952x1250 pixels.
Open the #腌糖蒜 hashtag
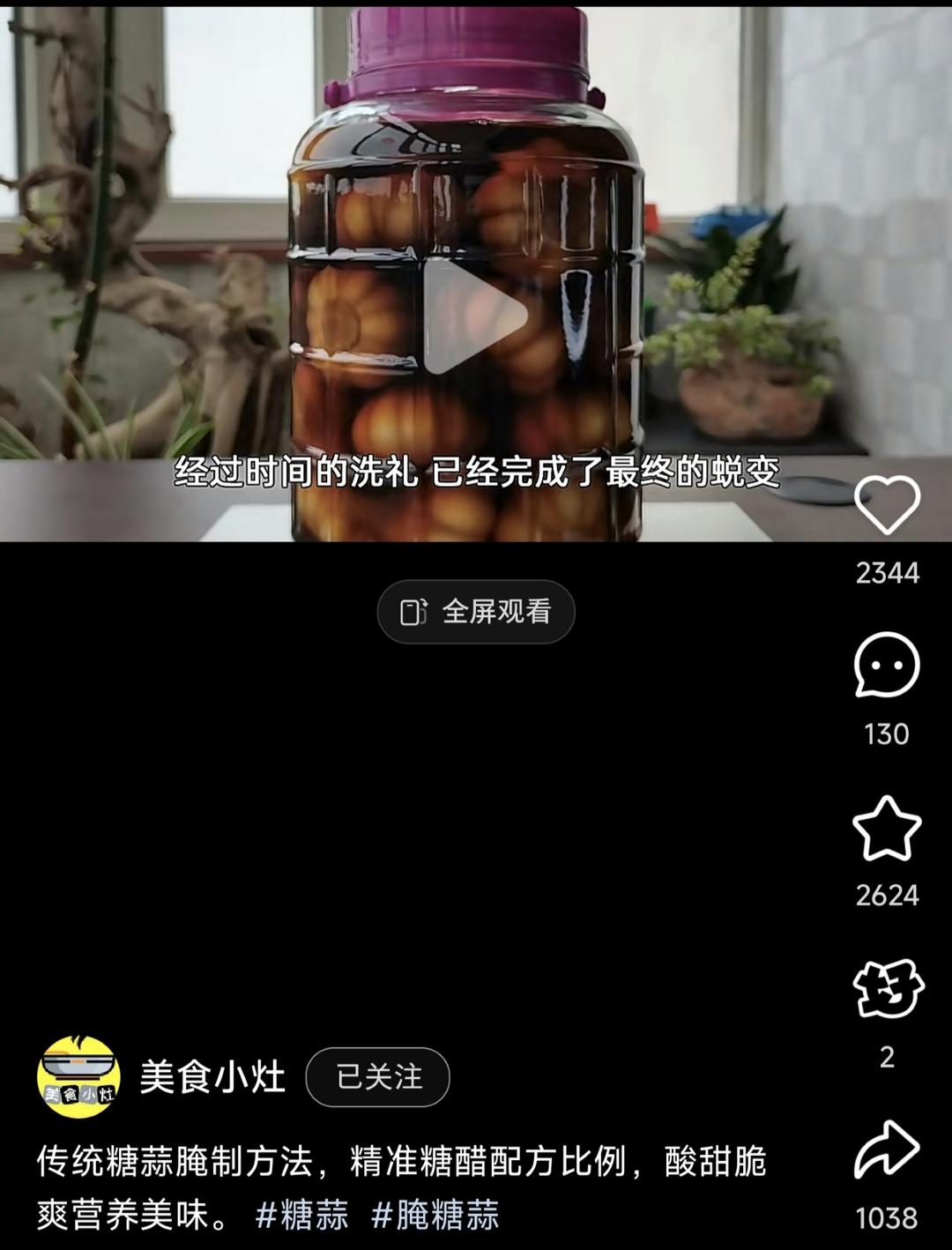[435, 1215]
